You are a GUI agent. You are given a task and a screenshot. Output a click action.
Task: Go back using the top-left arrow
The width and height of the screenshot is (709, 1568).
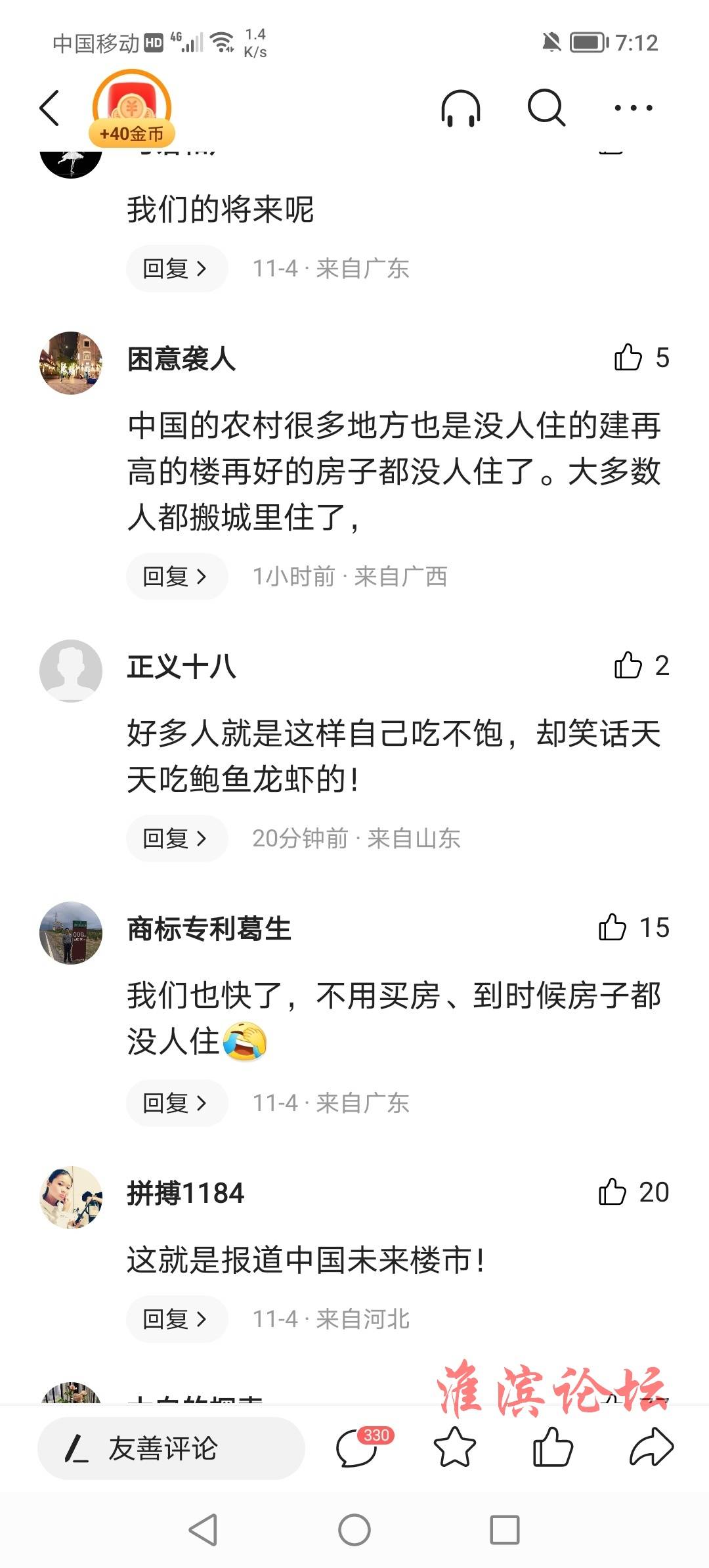coord(50,108)
